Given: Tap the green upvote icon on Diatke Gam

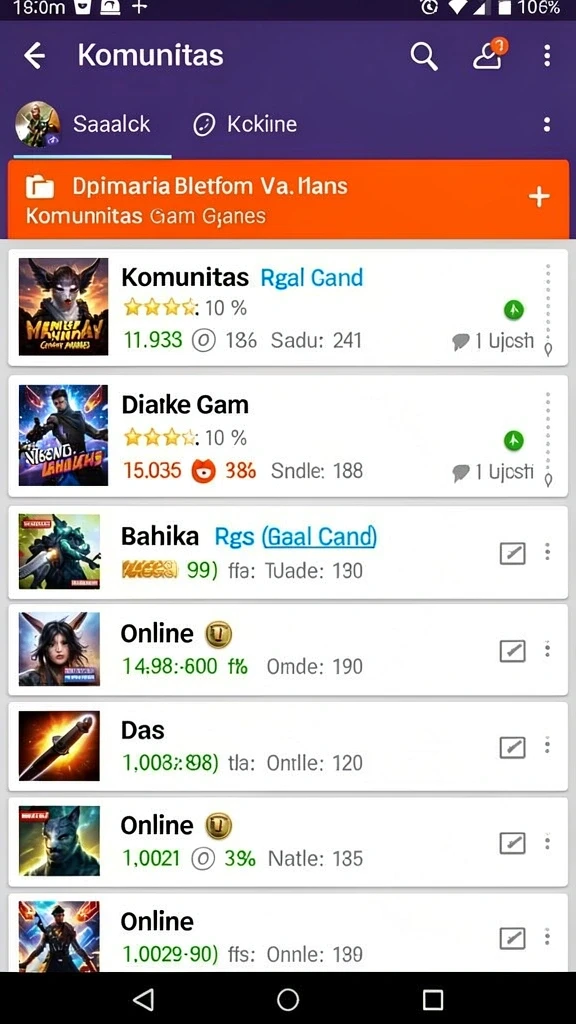Looking at the screenshot, I should pyautogui.click(x=513, y=441).
